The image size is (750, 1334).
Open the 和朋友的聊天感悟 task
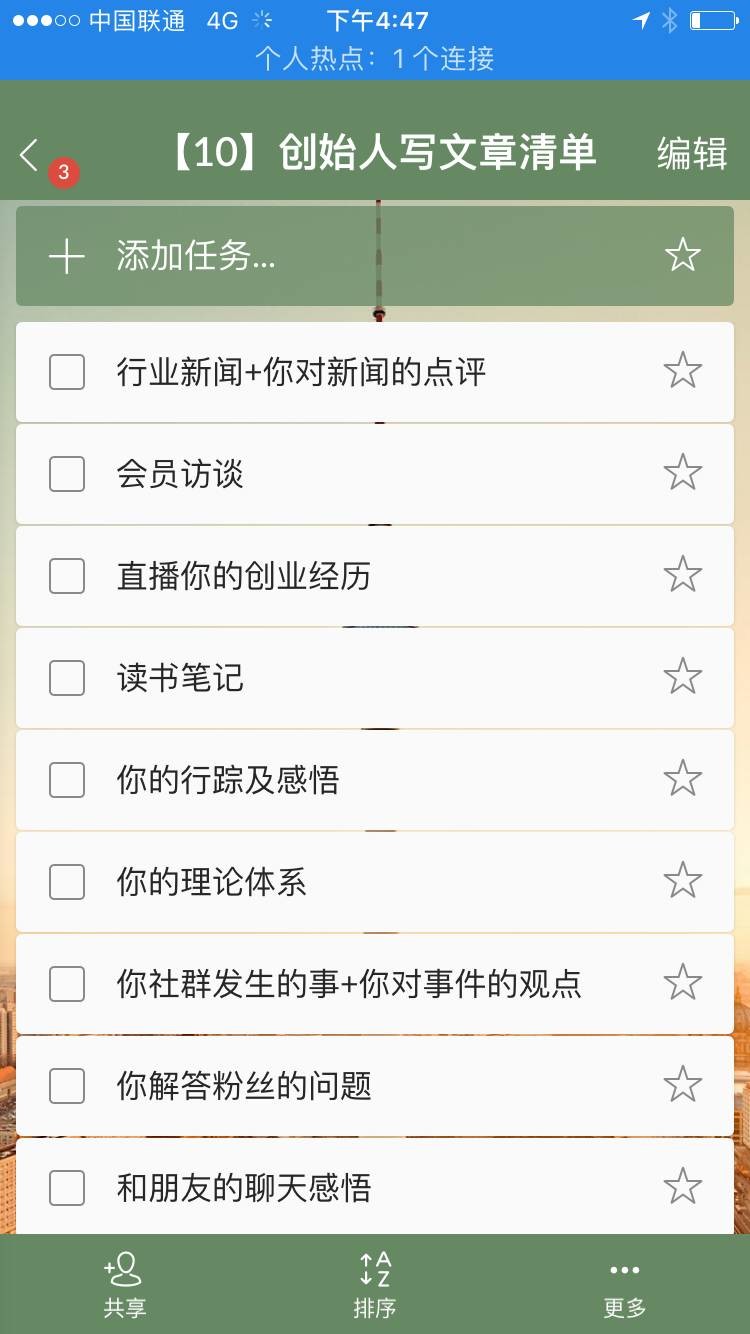tap(375, 1186)
